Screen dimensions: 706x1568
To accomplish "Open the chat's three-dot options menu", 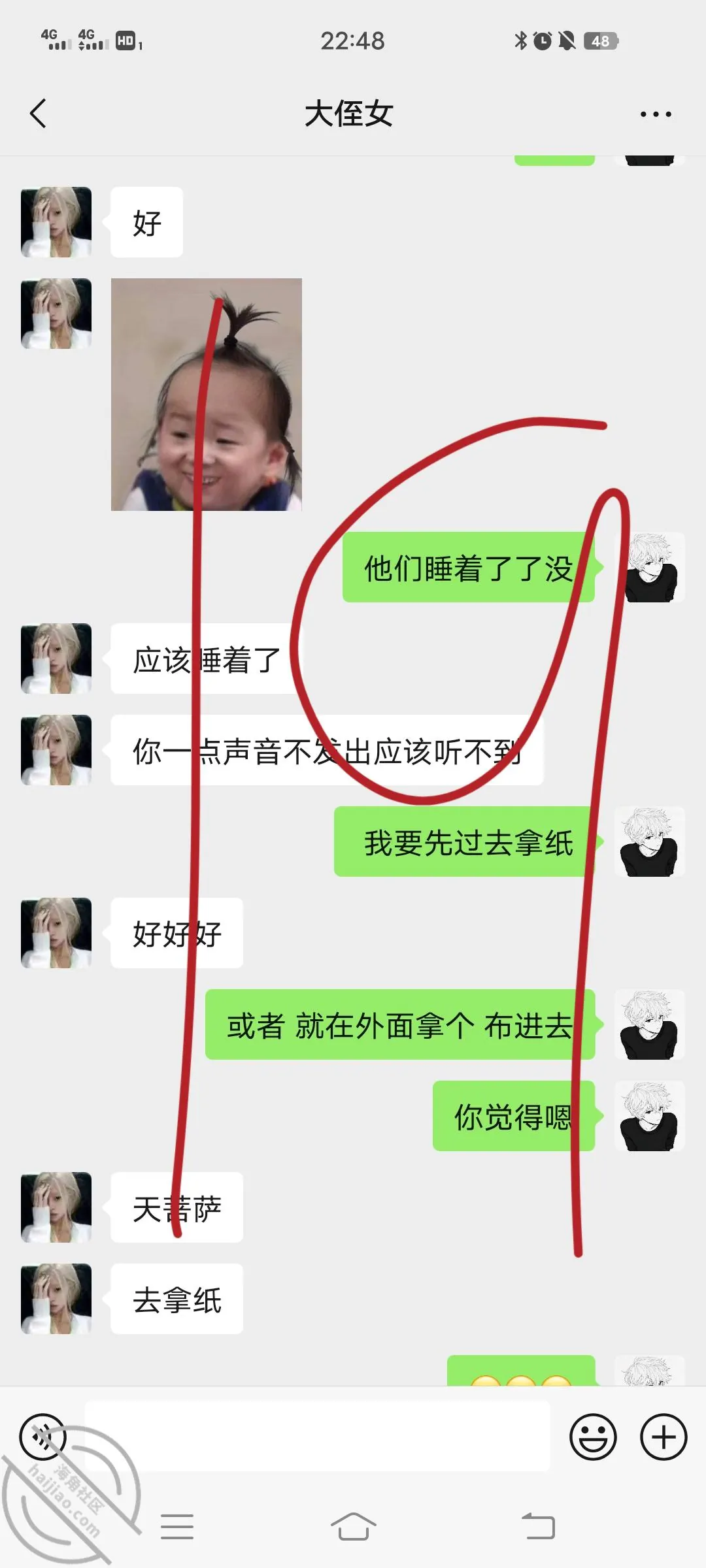I will click(x=656, y=114).
